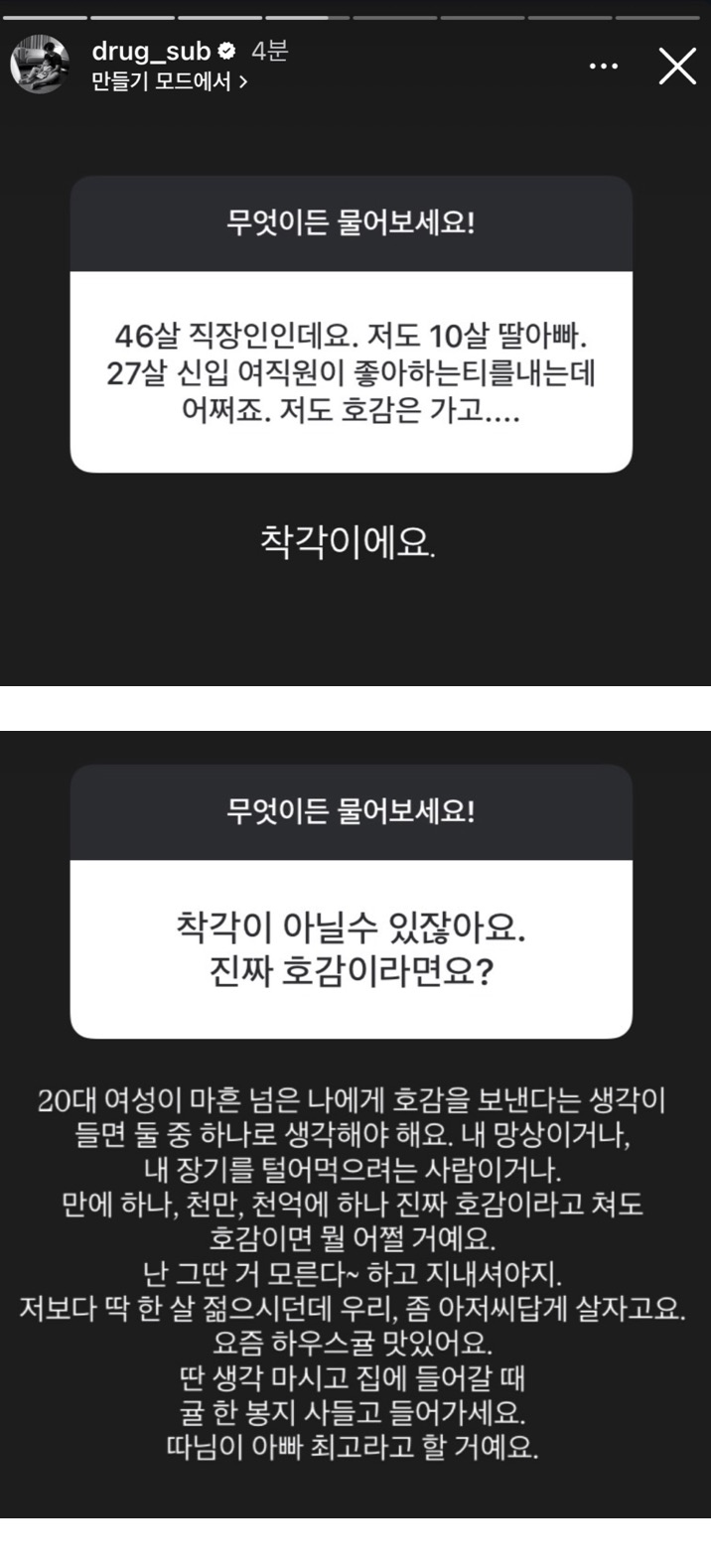
Task: Visit the drug_sub username link
Action: click(x=152, y=51)
